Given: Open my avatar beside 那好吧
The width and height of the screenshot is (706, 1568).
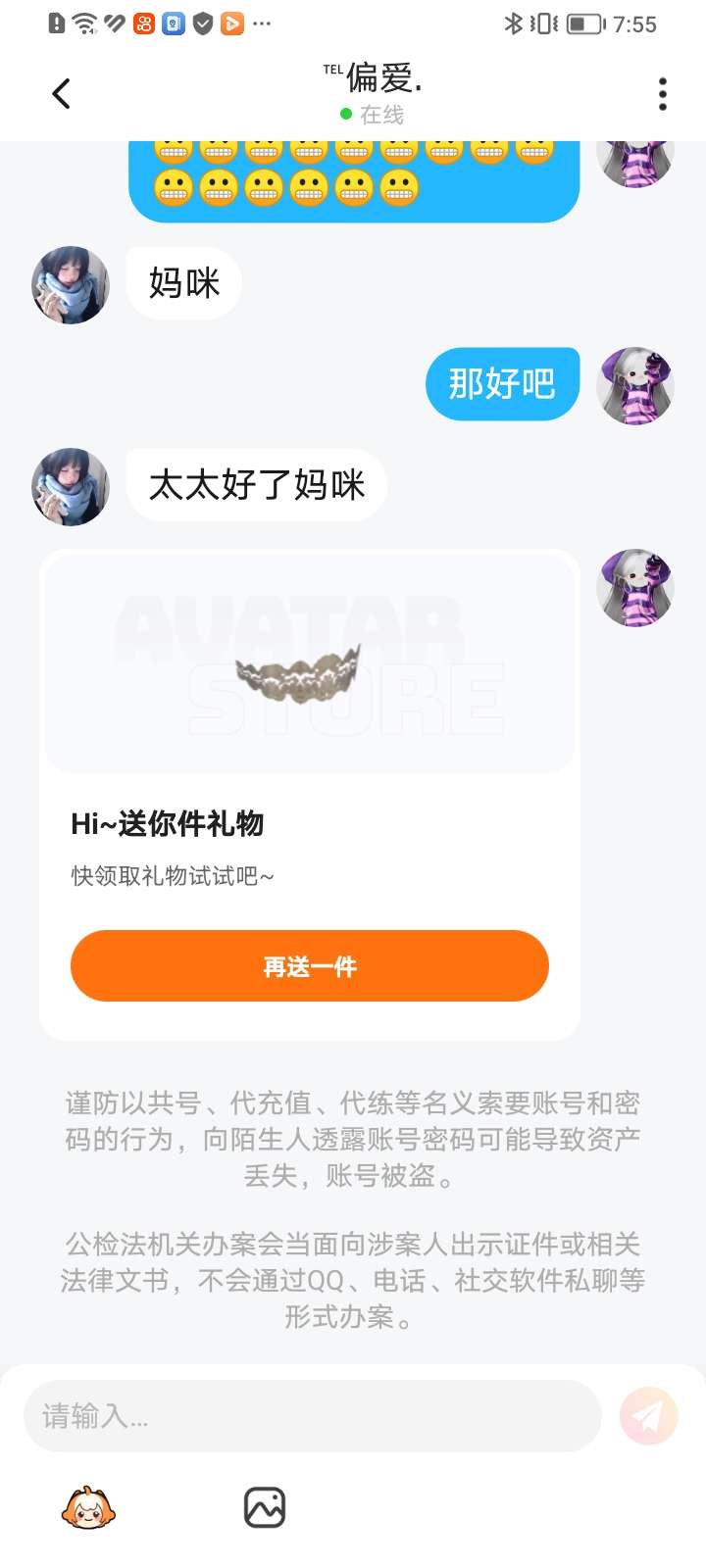Looking at the screenshot, I should point(635,385).
